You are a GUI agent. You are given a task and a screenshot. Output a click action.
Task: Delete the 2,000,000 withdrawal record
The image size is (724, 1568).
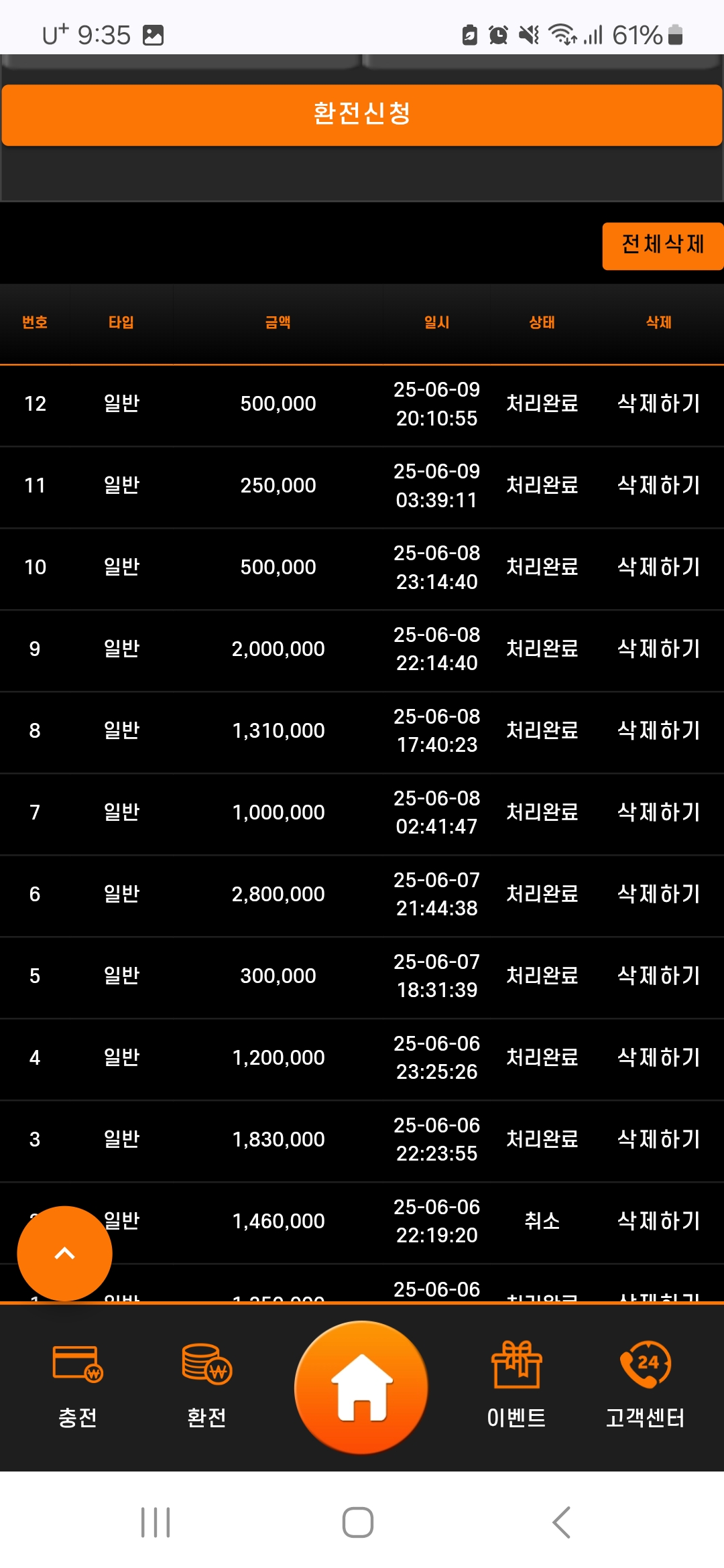658,649
